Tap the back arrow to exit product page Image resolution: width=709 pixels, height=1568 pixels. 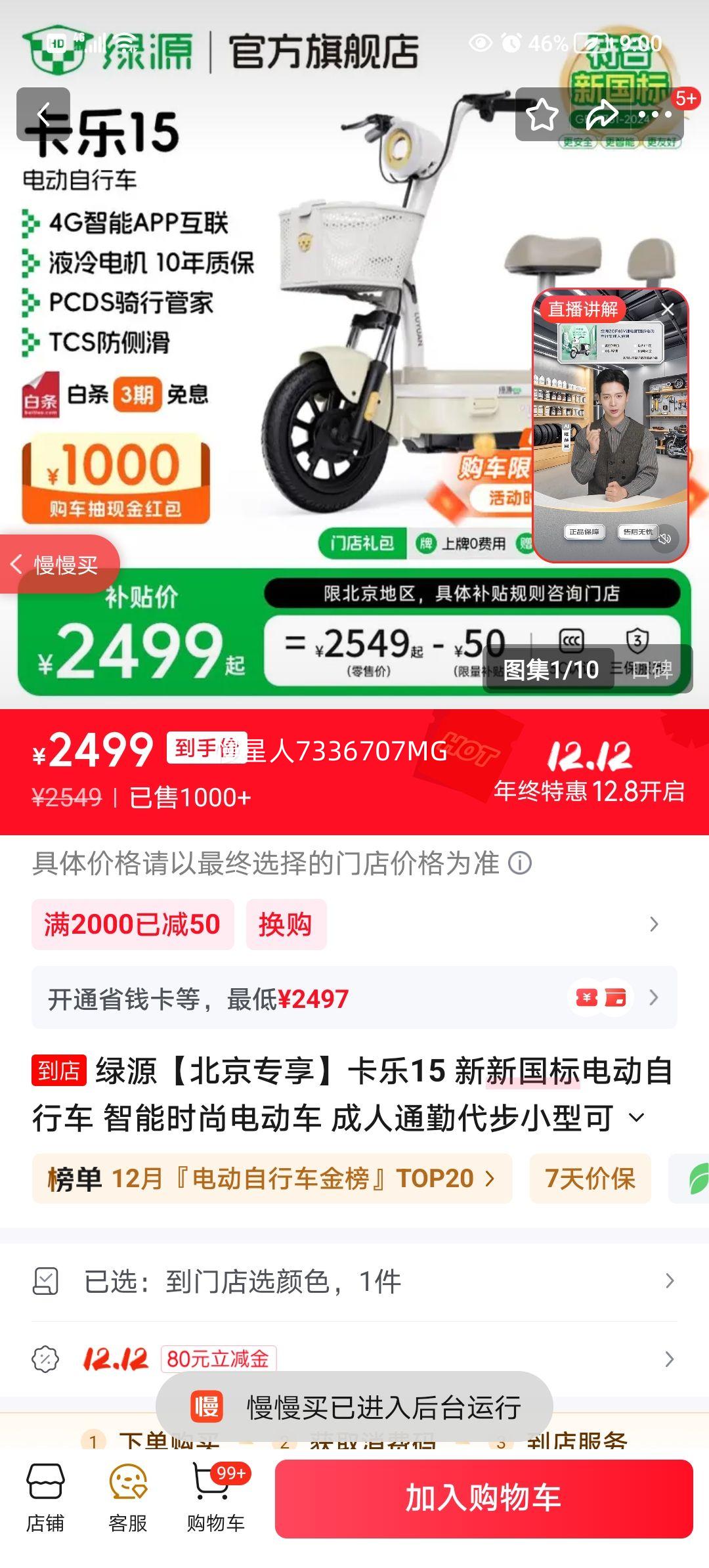point(43,113)
